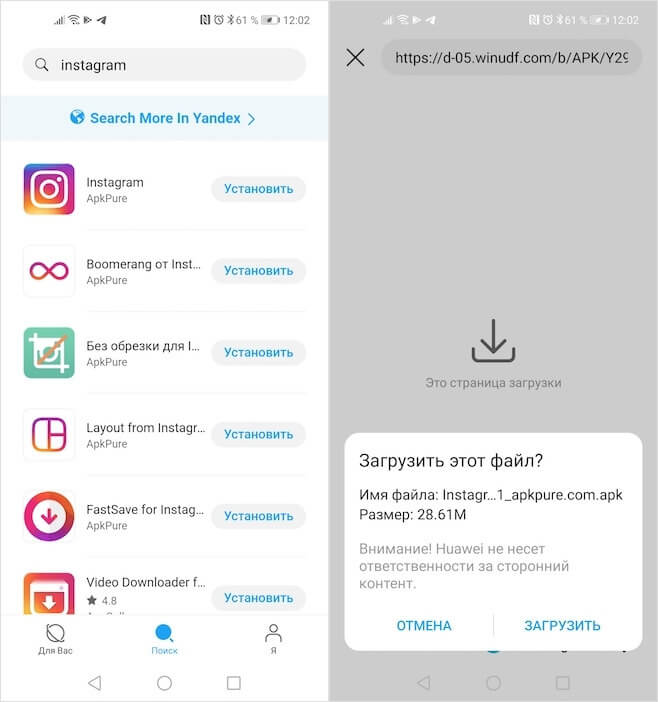
Task: Confirm download with ЗАГРУЗИТЬ
Action: pos(562,626)
